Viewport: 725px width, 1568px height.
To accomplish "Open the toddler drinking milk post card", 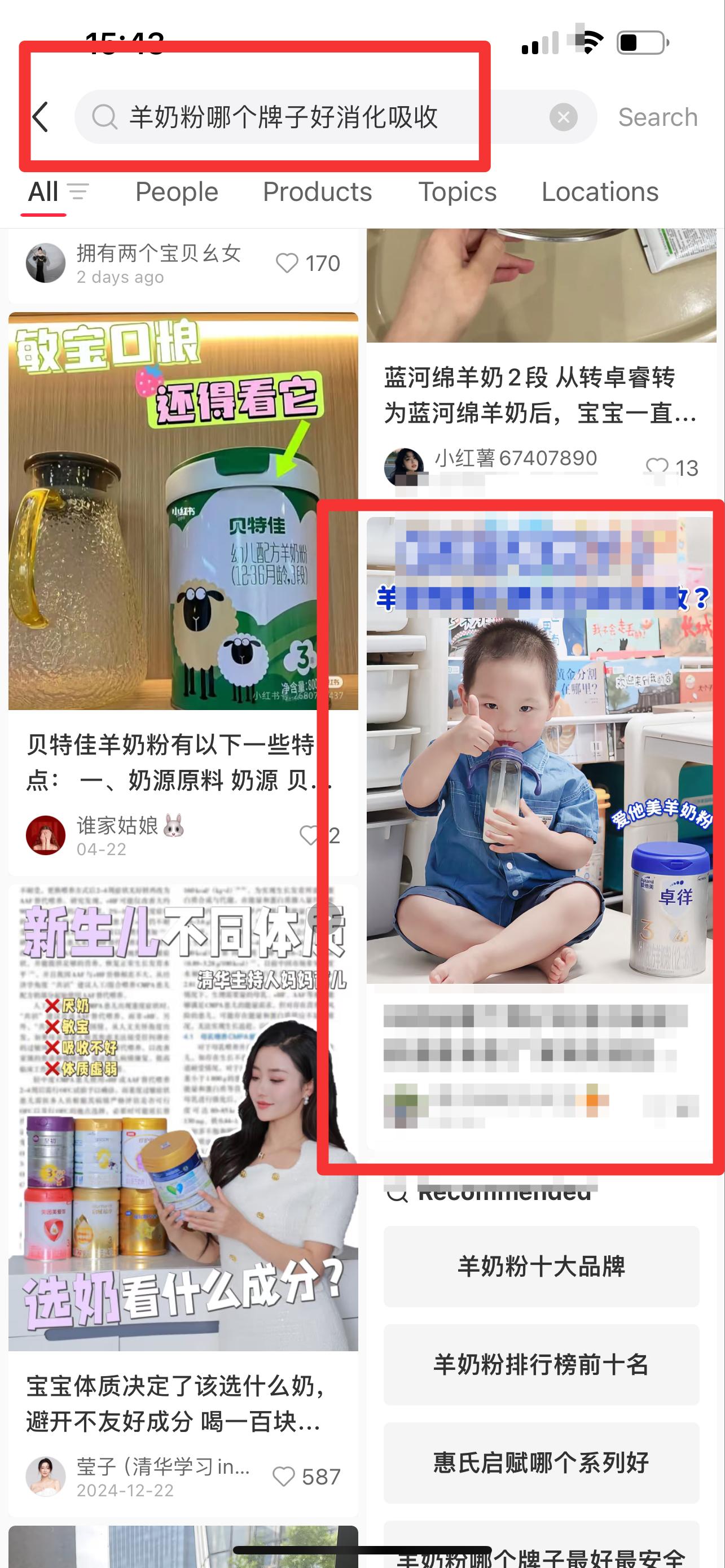I will pos(540,833).
